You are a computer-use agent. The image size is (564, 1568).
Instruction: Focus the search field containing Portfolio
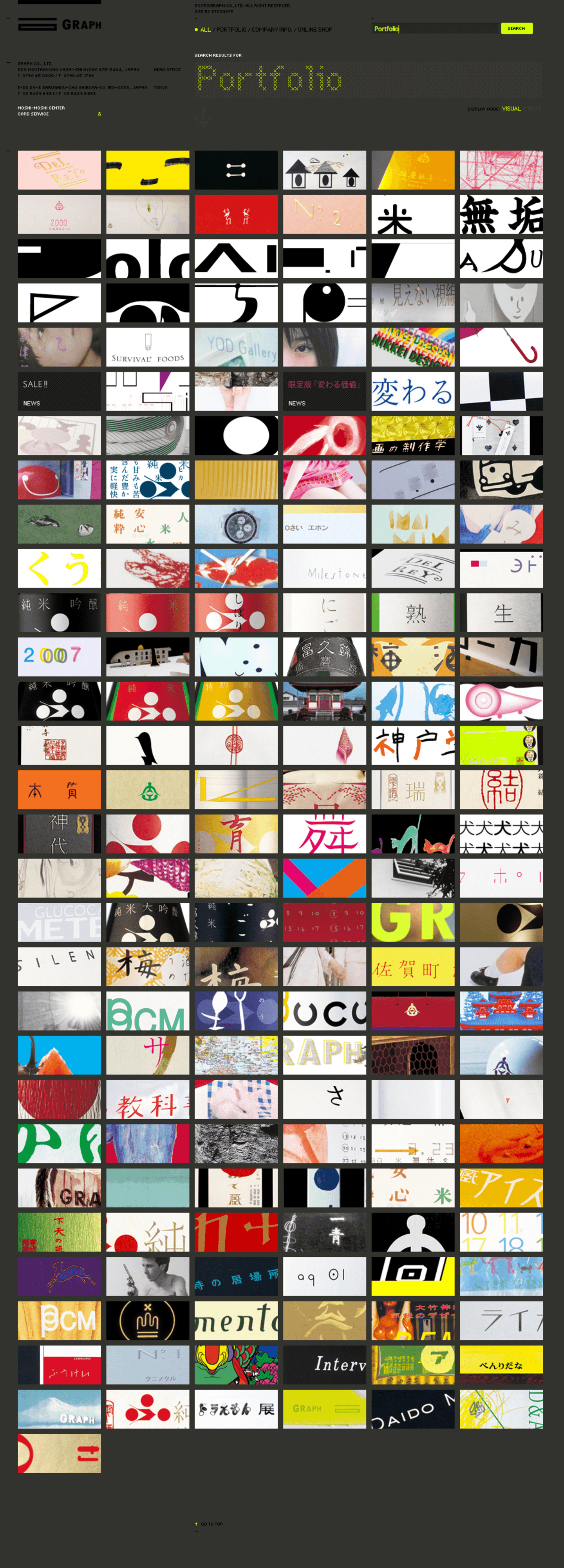(435, 29)
